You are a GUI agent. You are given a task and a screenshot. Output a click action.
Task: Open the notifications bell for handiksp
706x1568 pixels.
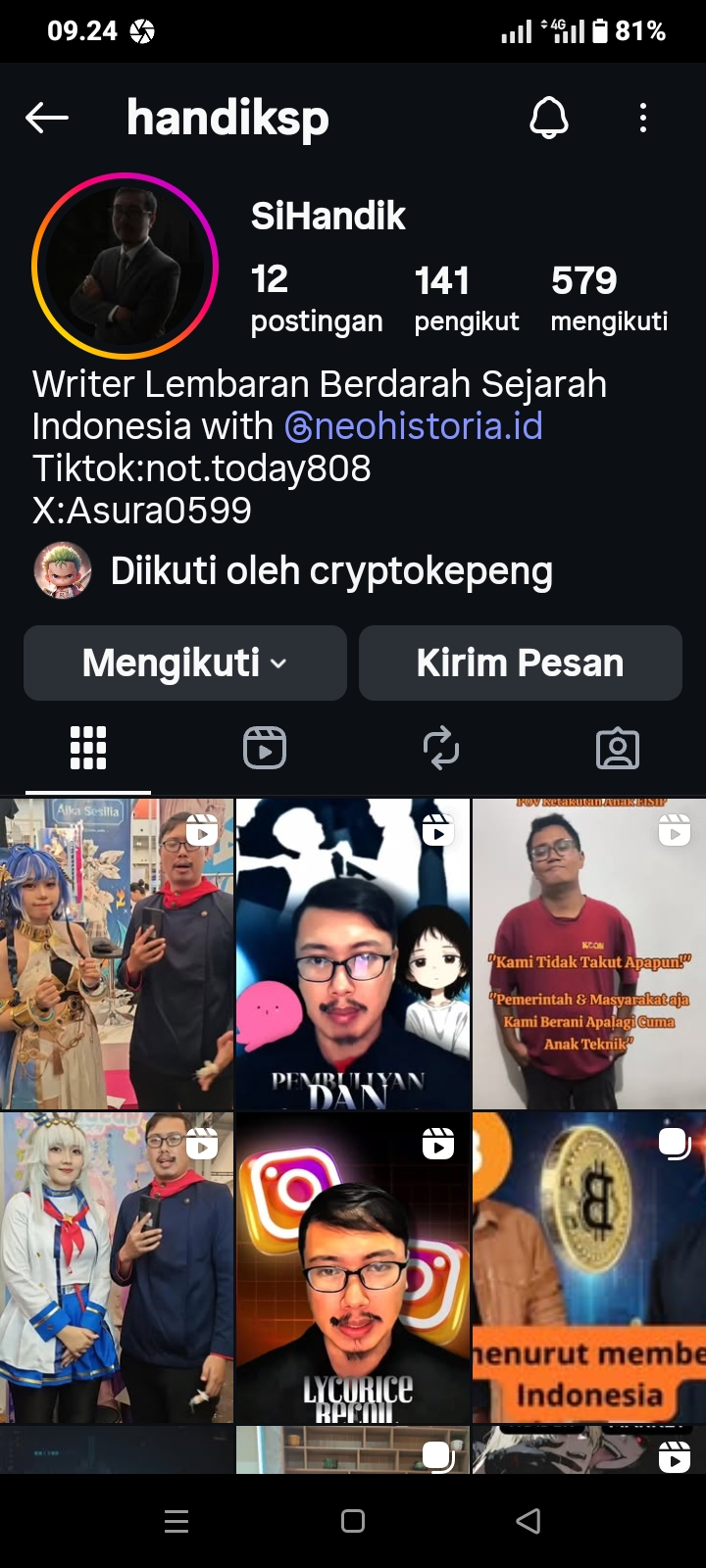click(x=549, y=119)
